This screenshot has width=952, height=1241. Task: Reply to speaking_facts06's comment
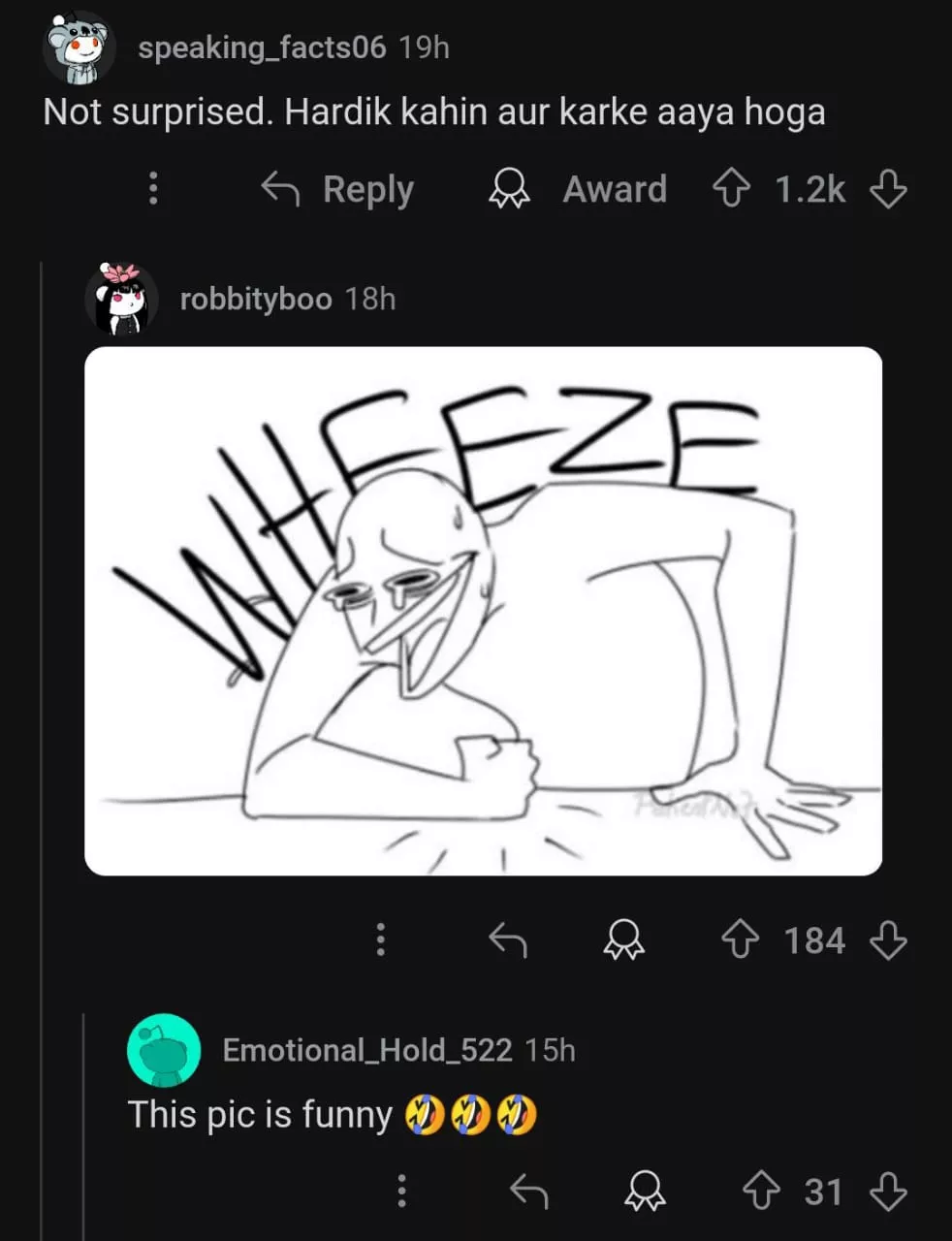338,189
